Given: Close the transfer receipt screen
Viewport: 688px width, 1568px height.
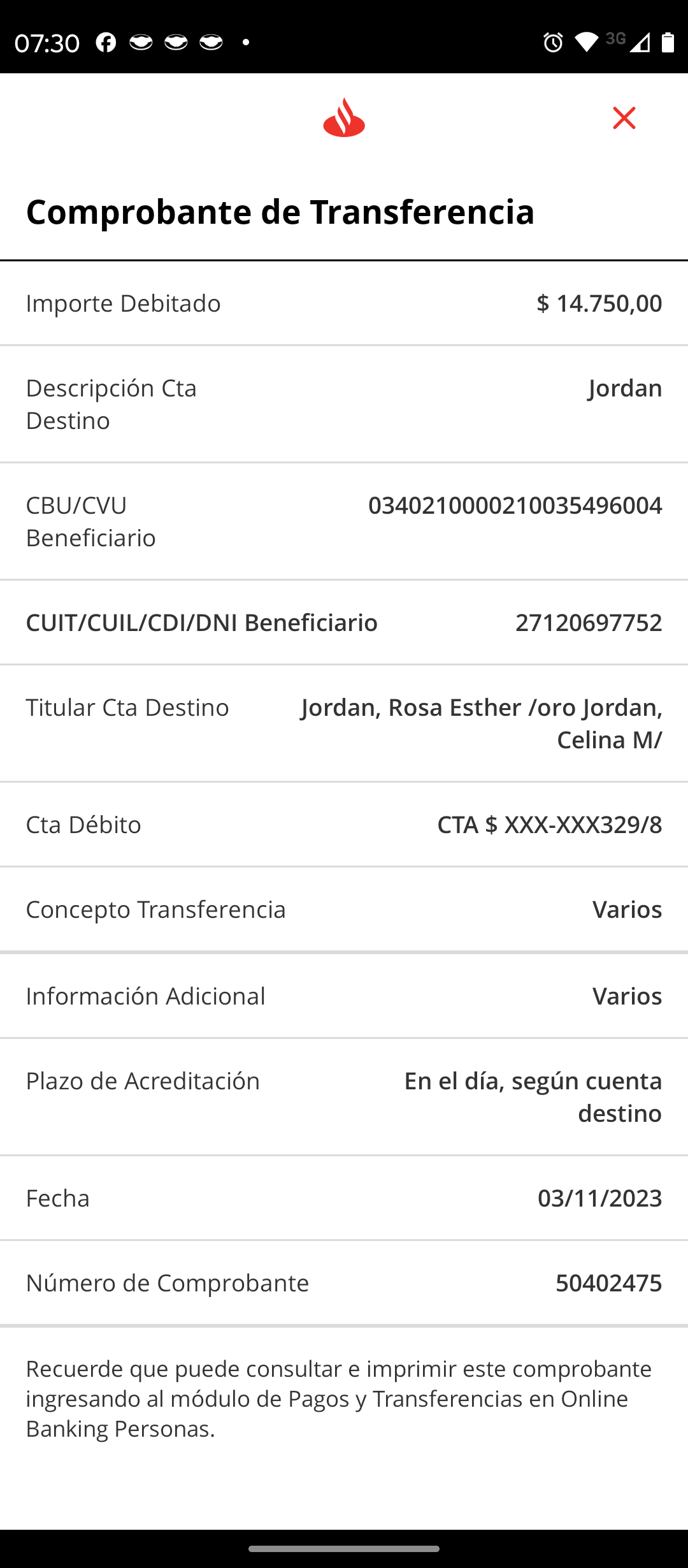Looking at the screenshot, I should 624,118.
